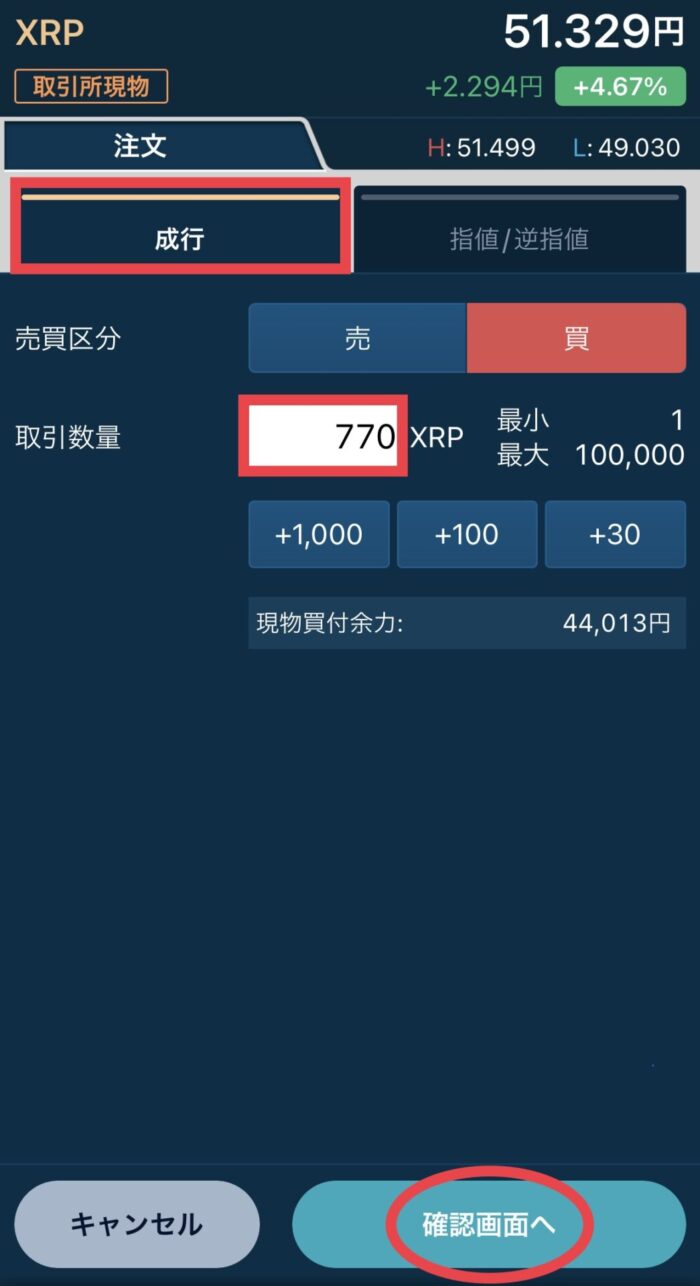Add 30 XRP with +30 button

click(615, 534)
